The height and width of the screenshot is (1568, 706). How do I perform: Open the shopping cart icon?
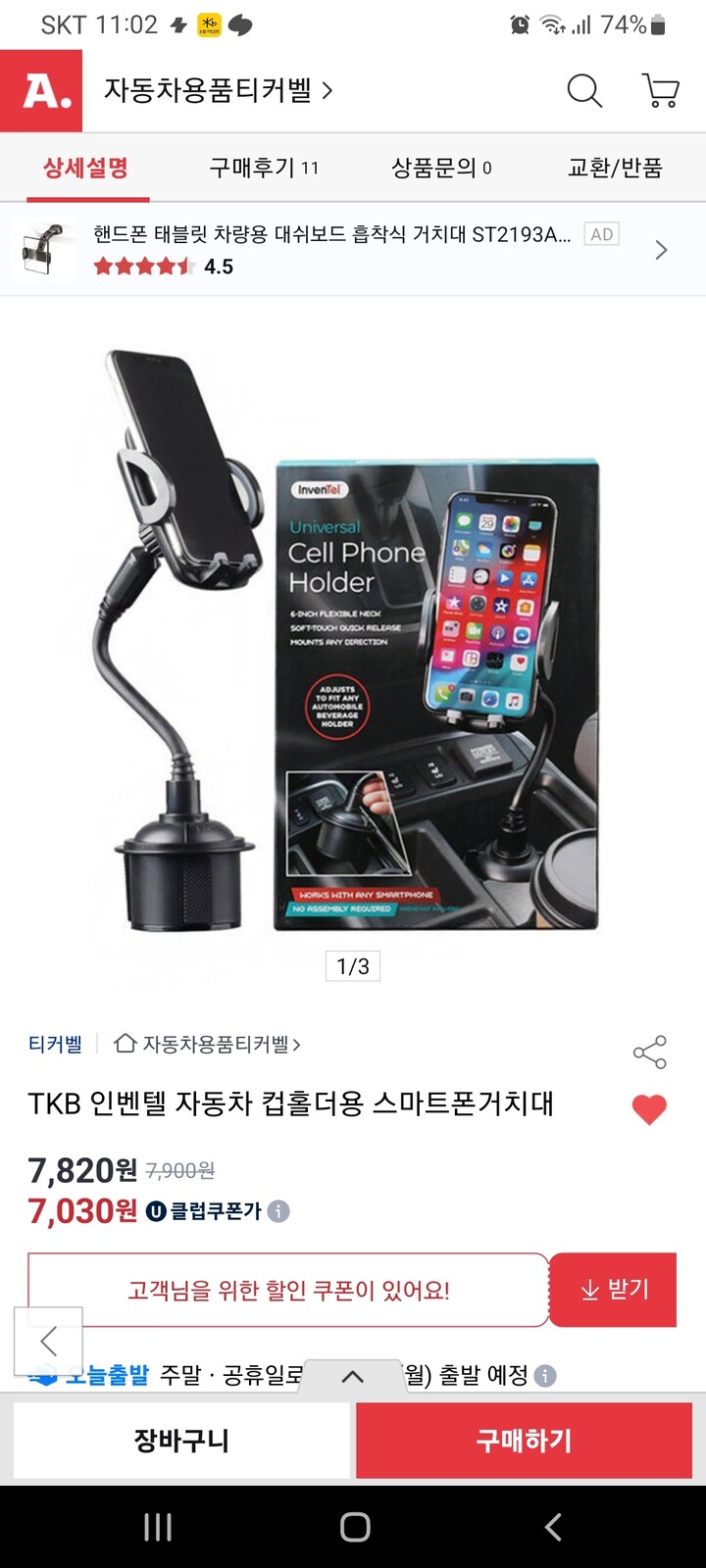(659, 91)
